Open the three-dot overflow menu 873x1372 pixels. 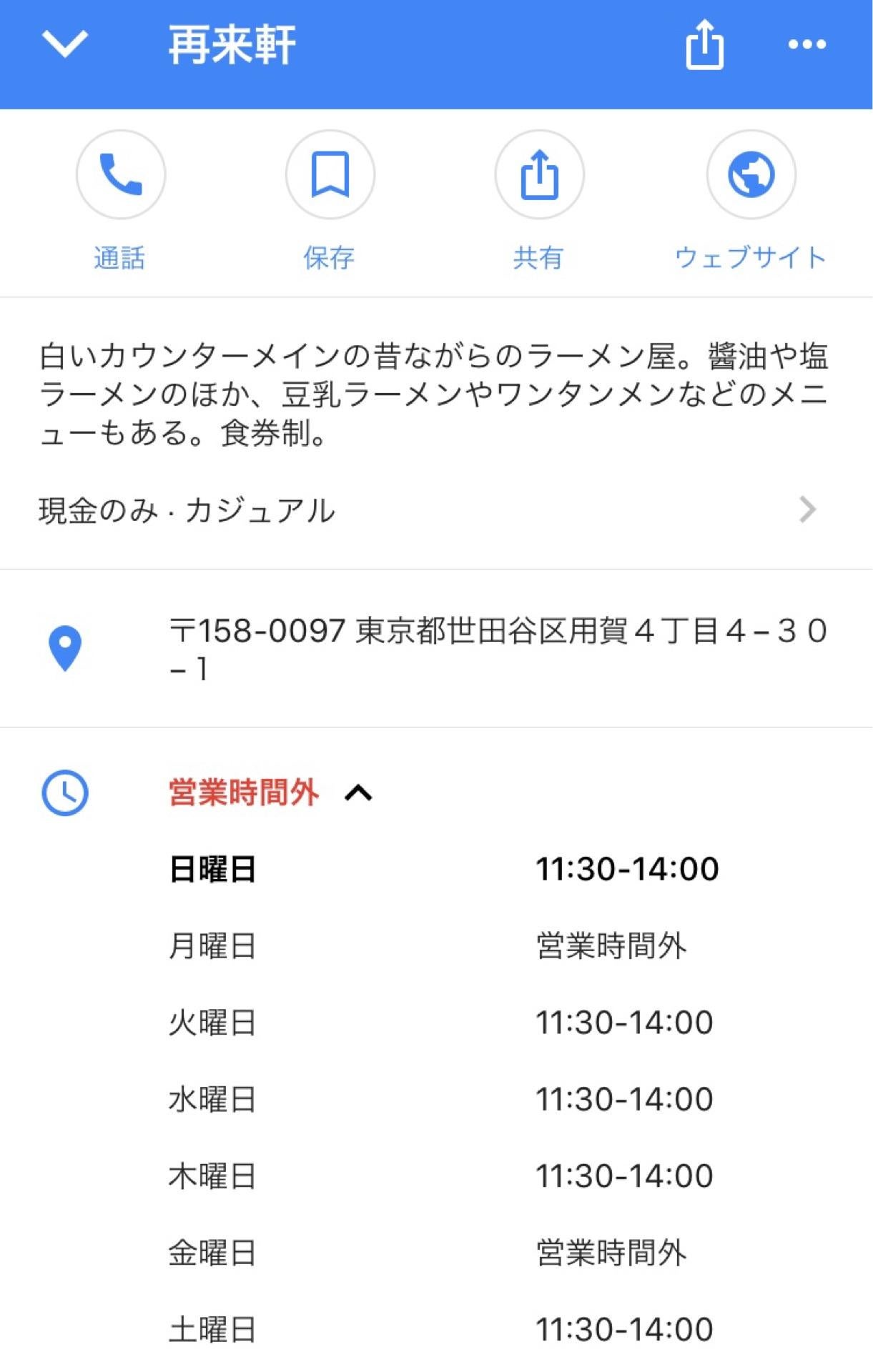808,44
